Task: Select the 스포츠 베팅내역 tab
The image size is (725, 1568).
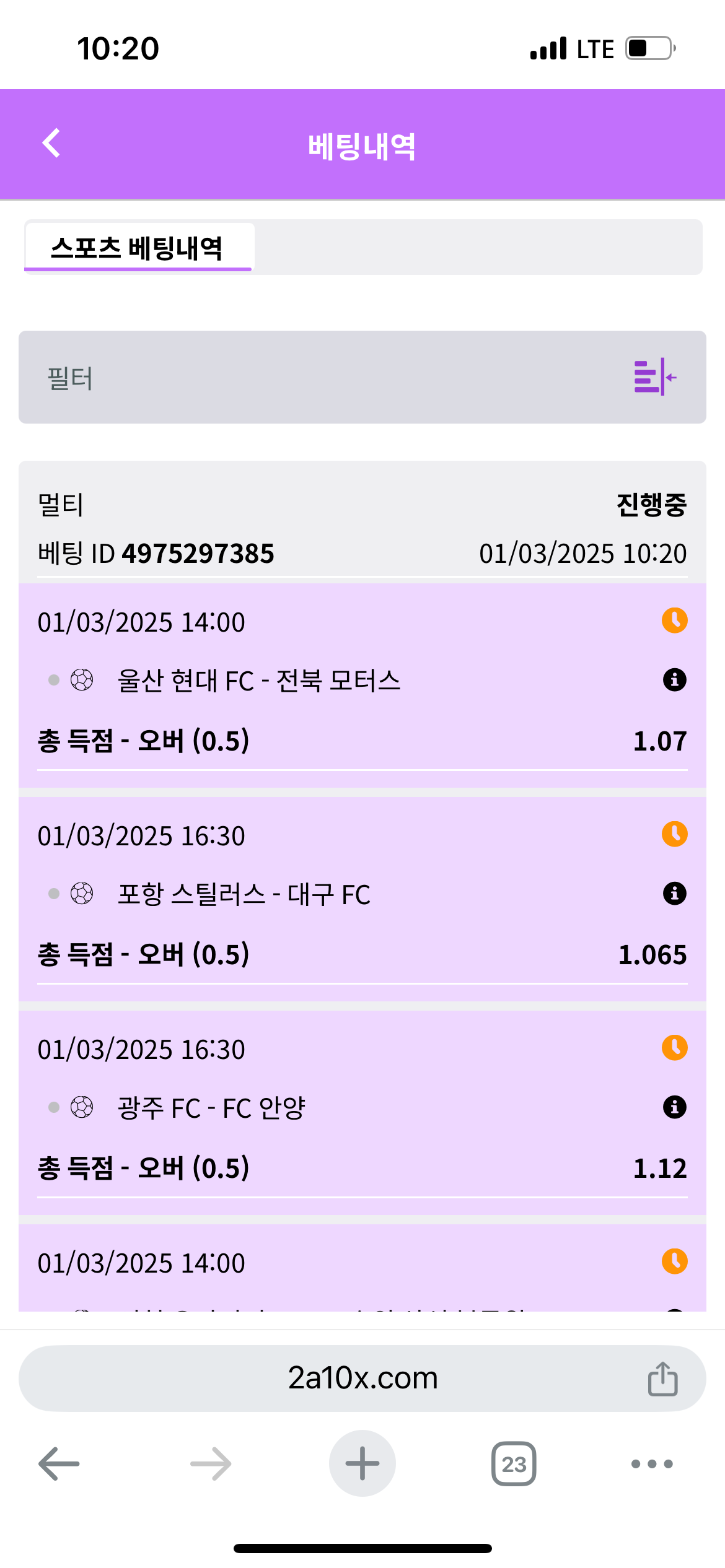Action: click(138, 248)
